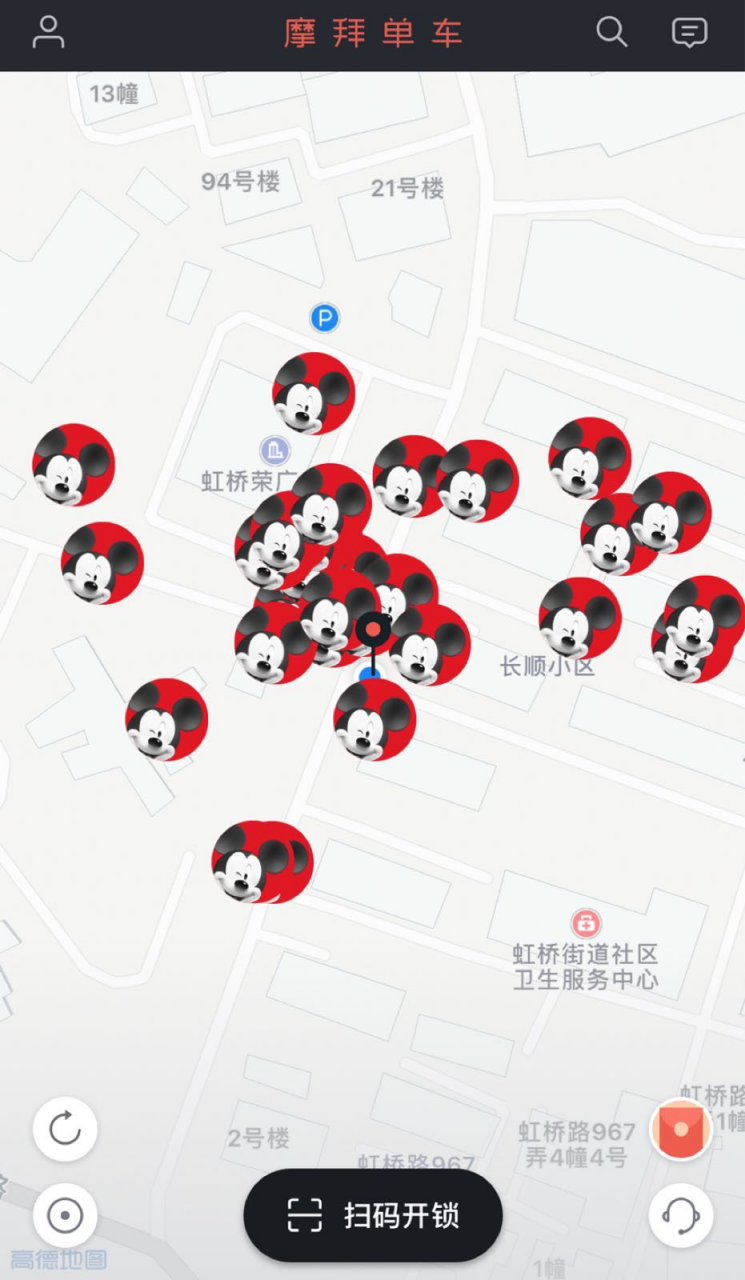This screenshot has width=745, height=1280.
Task: Refresh nearby bikes on the map
Action: pyautogui.click(x=65, y=1129)
